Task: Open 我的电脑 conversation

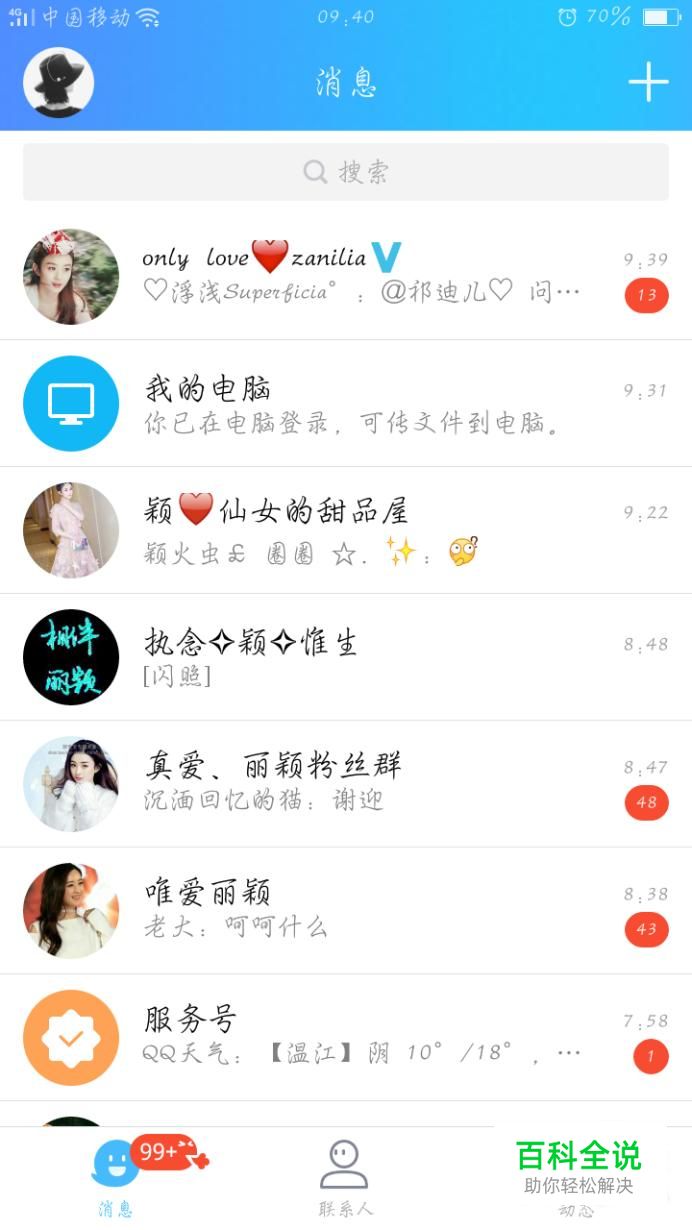Action: tap(346, 403)
